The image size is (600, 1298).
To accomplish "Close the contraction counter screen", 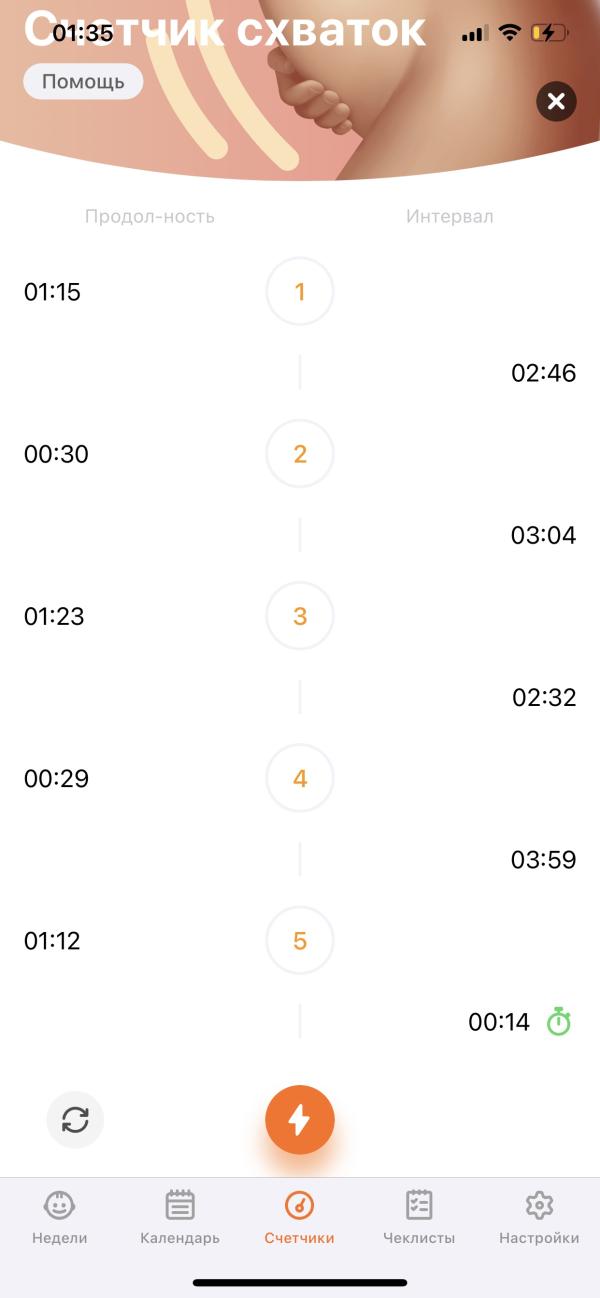I will 556,101.
